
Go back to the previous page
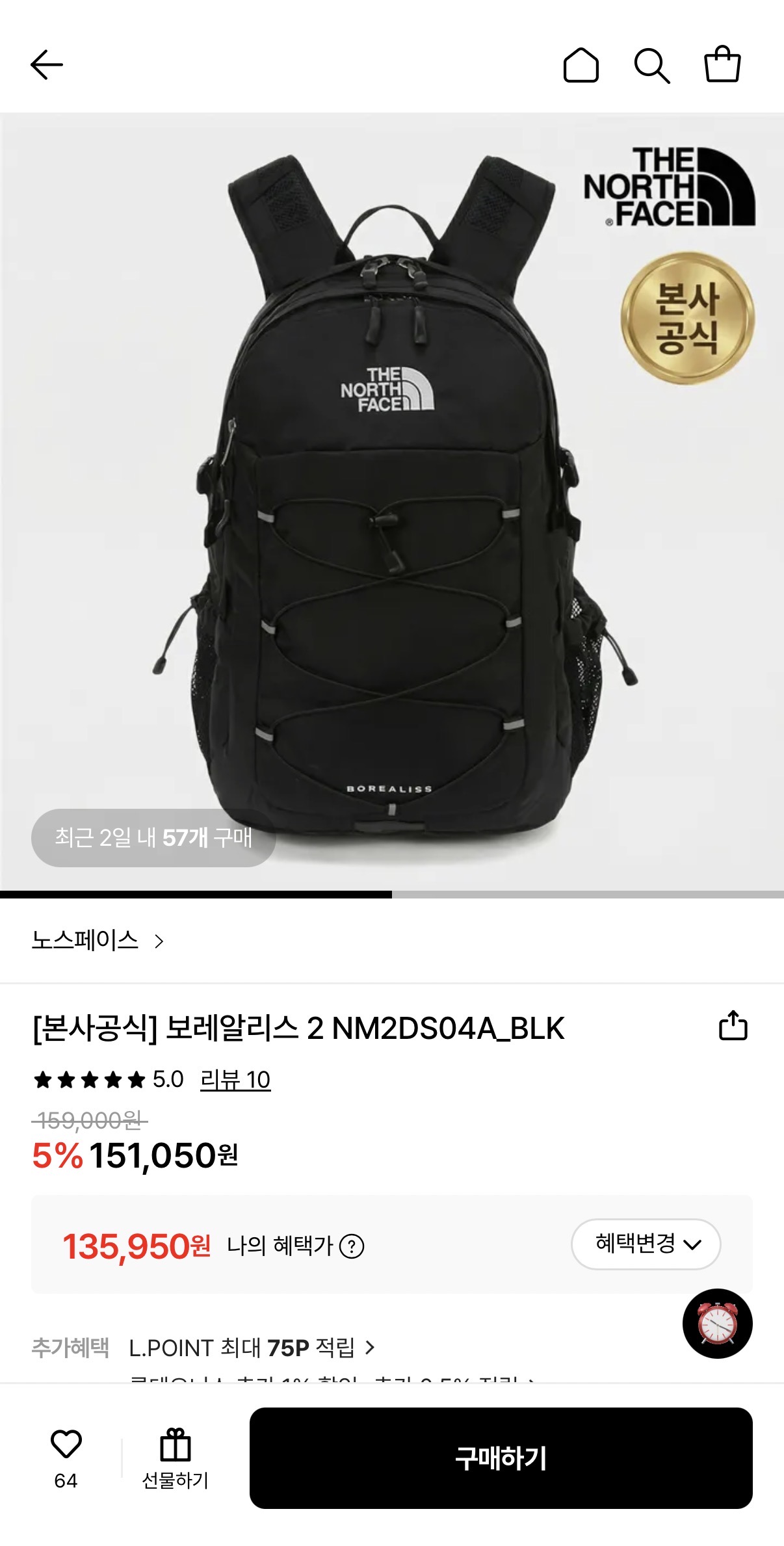(x=47, y=65)
